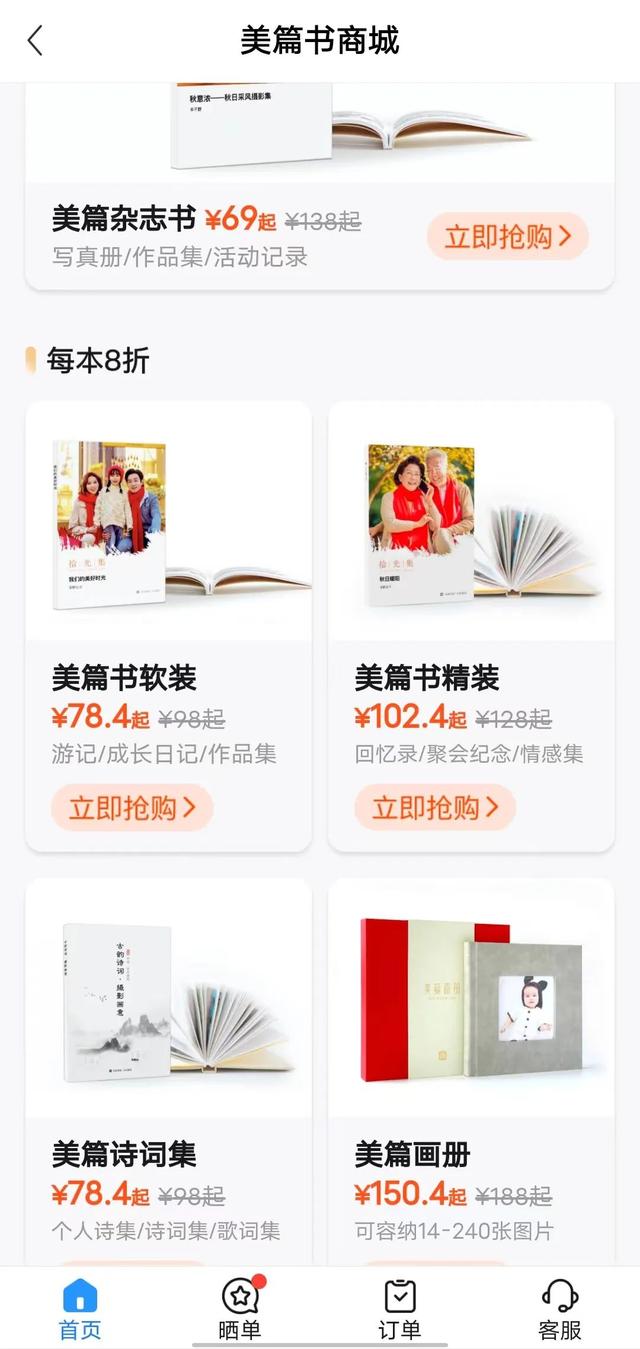Switch to the 首页 tab
This screenshot has height=1349, width=640.
[80, 1310]
